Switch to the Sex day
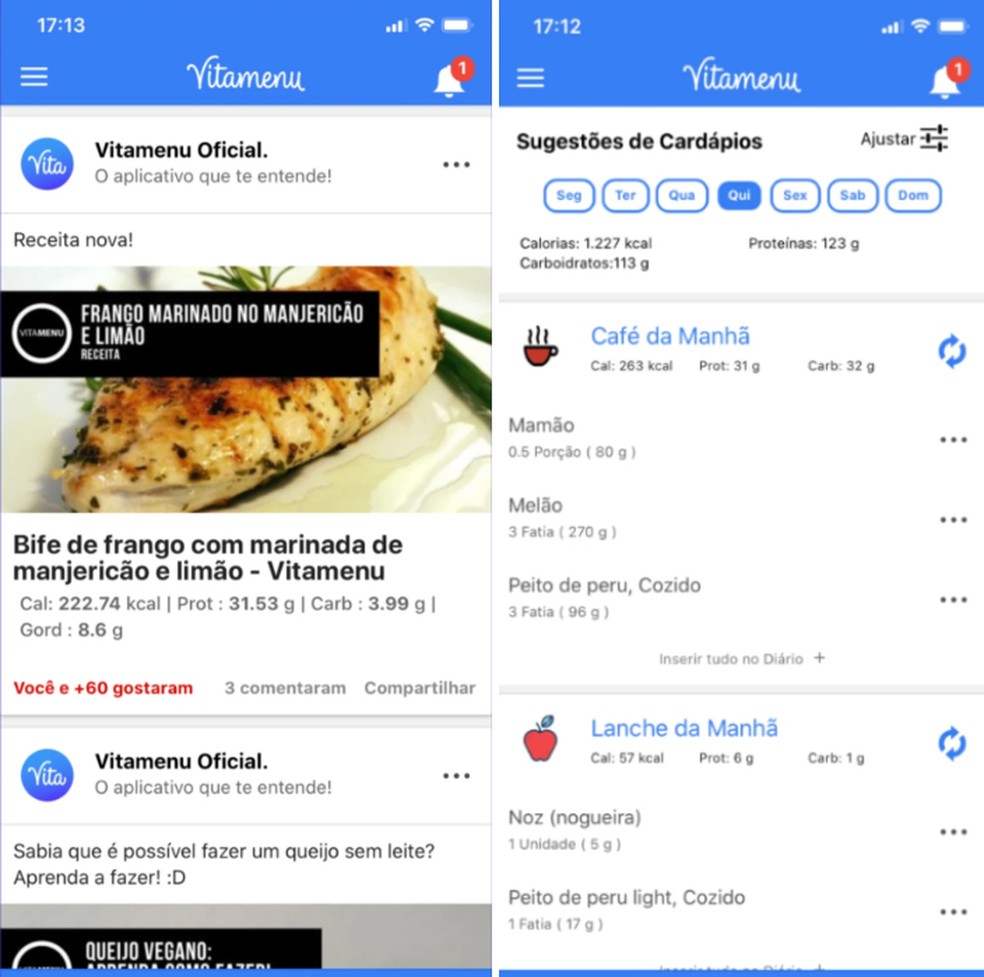The height and width of the screenshot is (977, 984). tap(795, 196)
